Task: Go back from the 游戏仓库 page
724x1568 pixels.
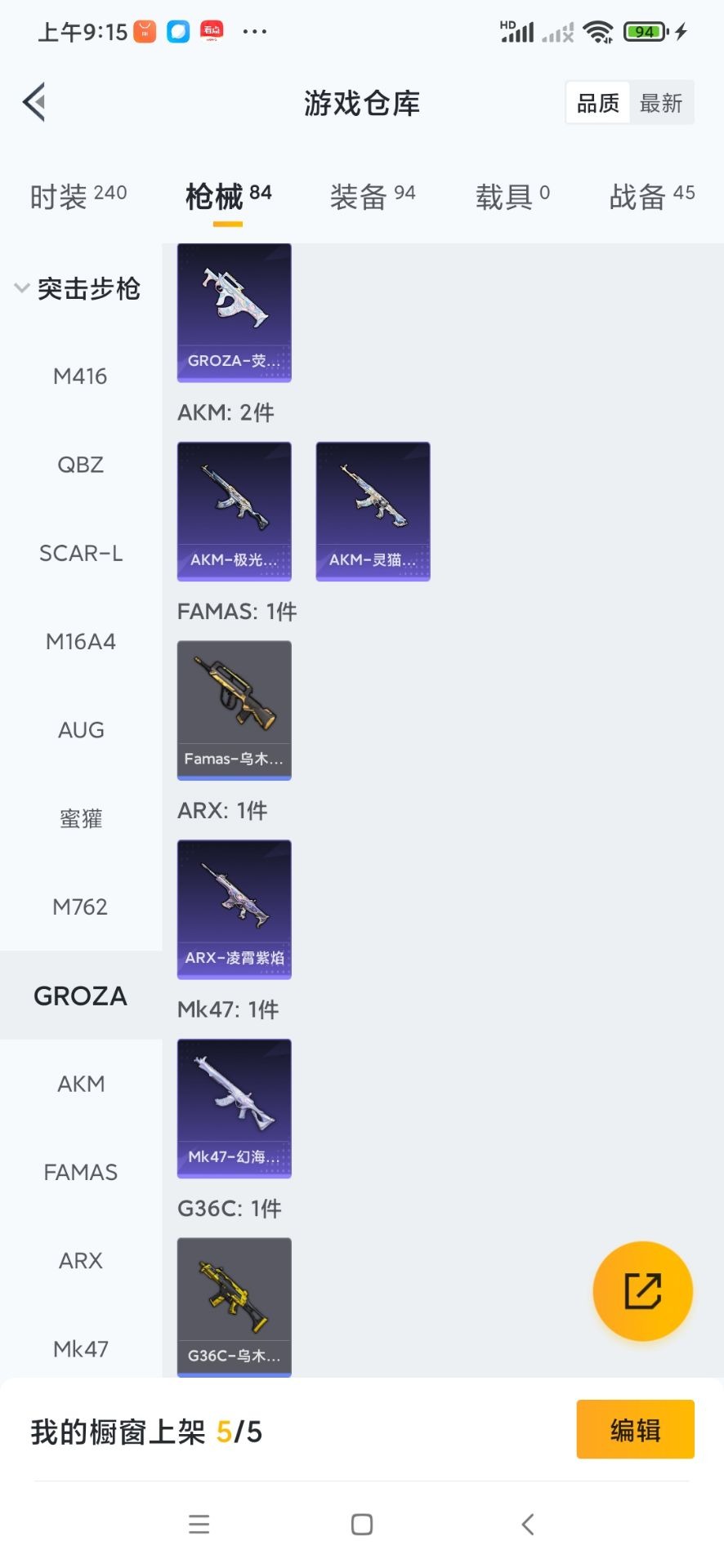Action: point(34,103)
